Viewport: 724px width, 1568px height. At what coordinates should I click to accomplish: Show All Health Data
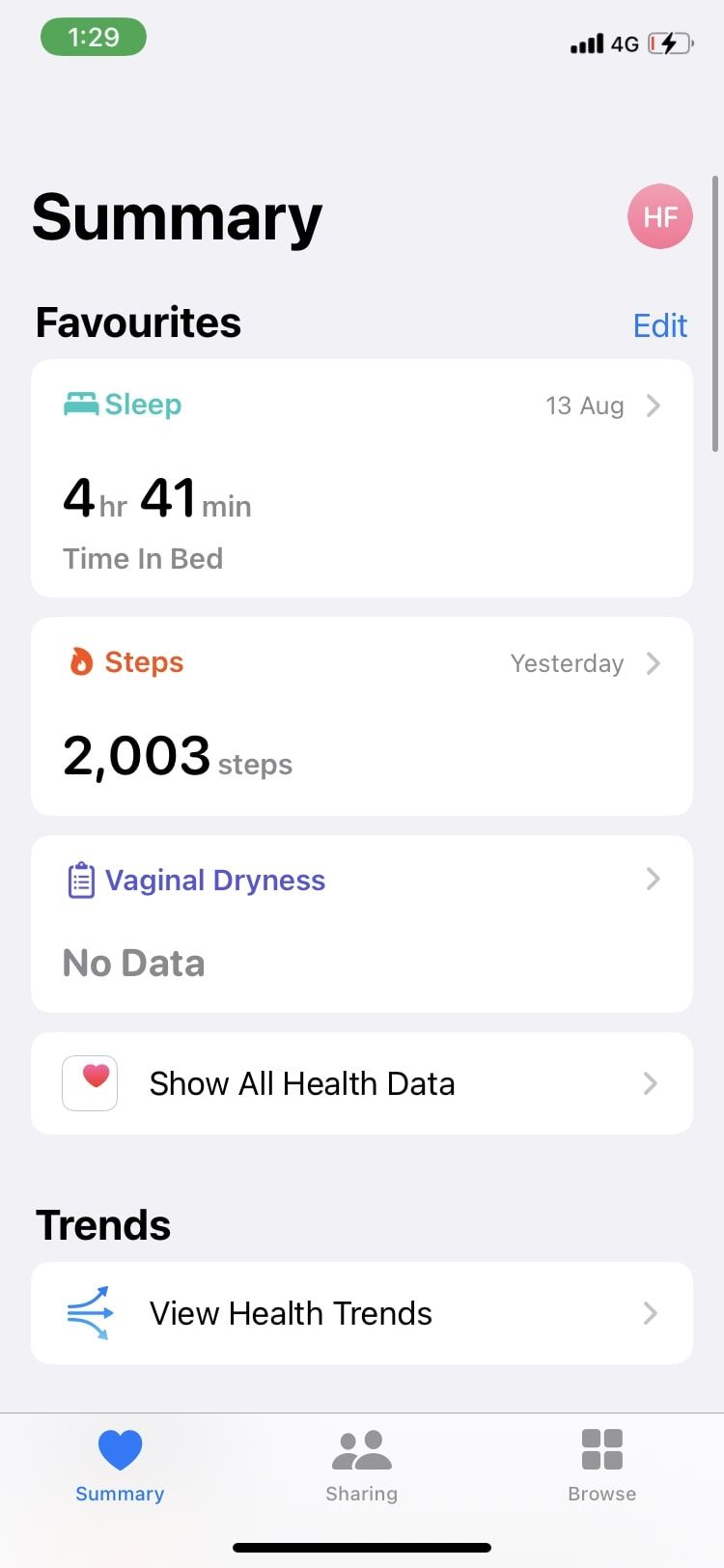(362, 1083)
